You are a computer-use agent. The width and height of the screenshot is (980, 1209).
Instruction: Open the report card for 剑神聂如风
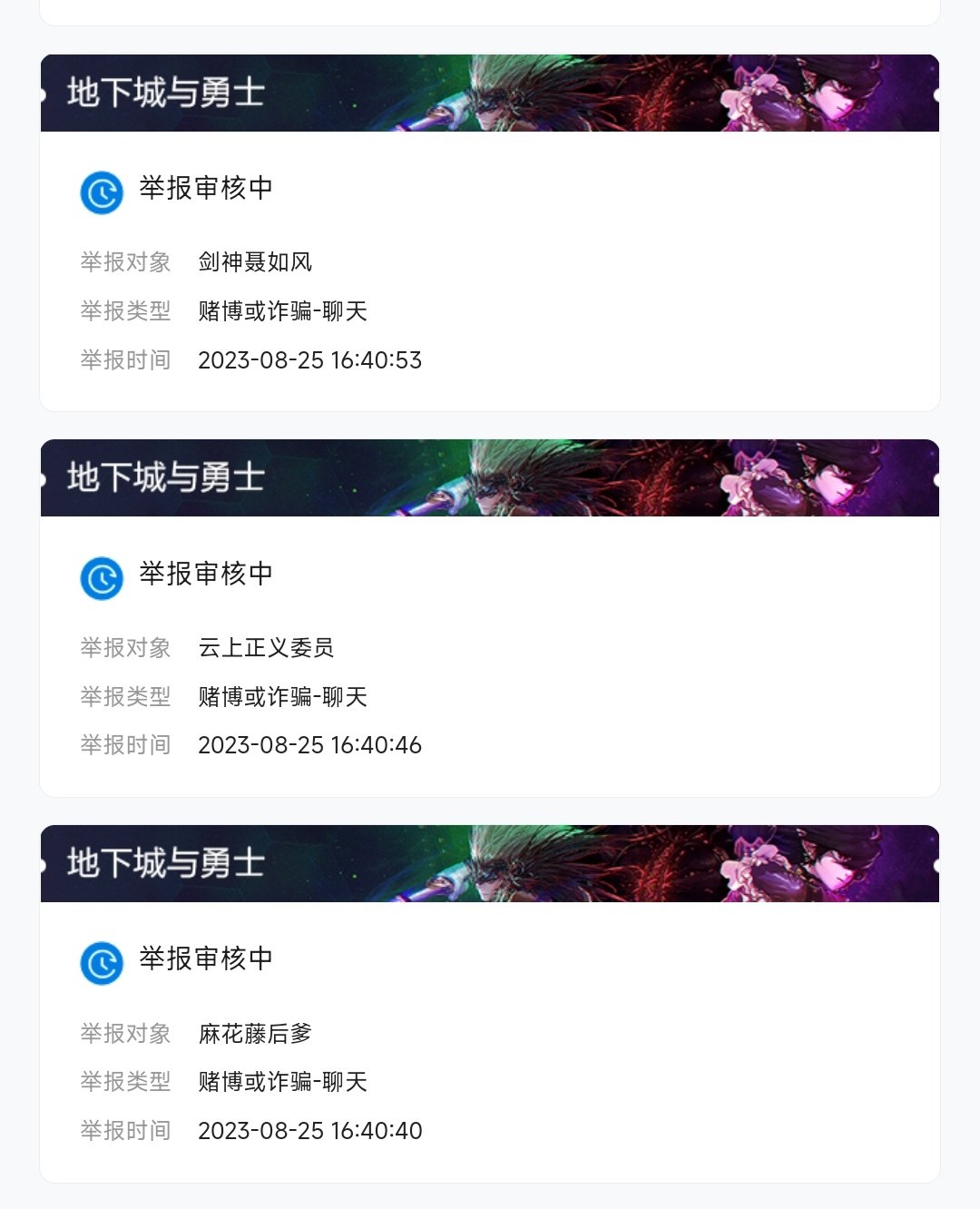click(490, 270)
